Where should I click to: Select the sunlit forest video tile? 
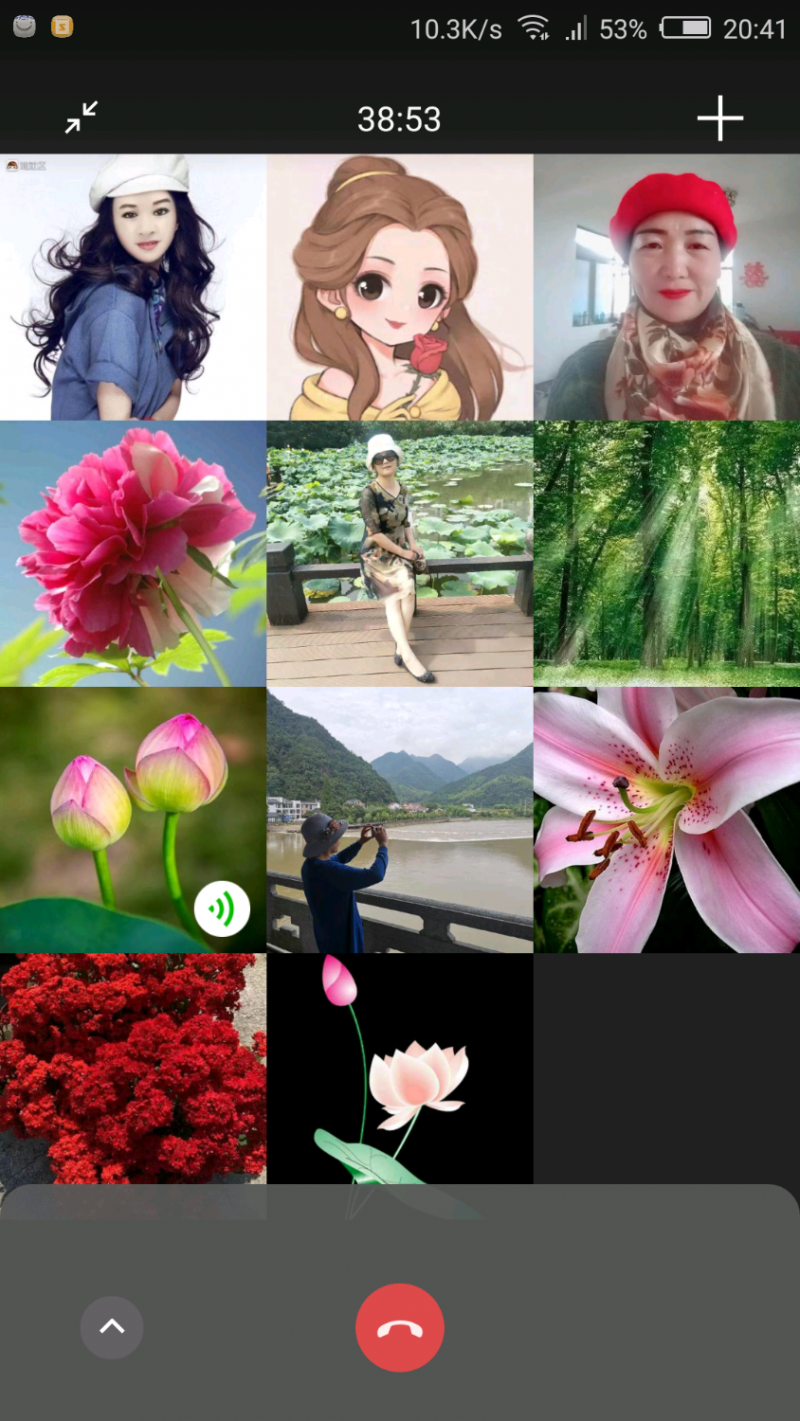click(666, 553)
